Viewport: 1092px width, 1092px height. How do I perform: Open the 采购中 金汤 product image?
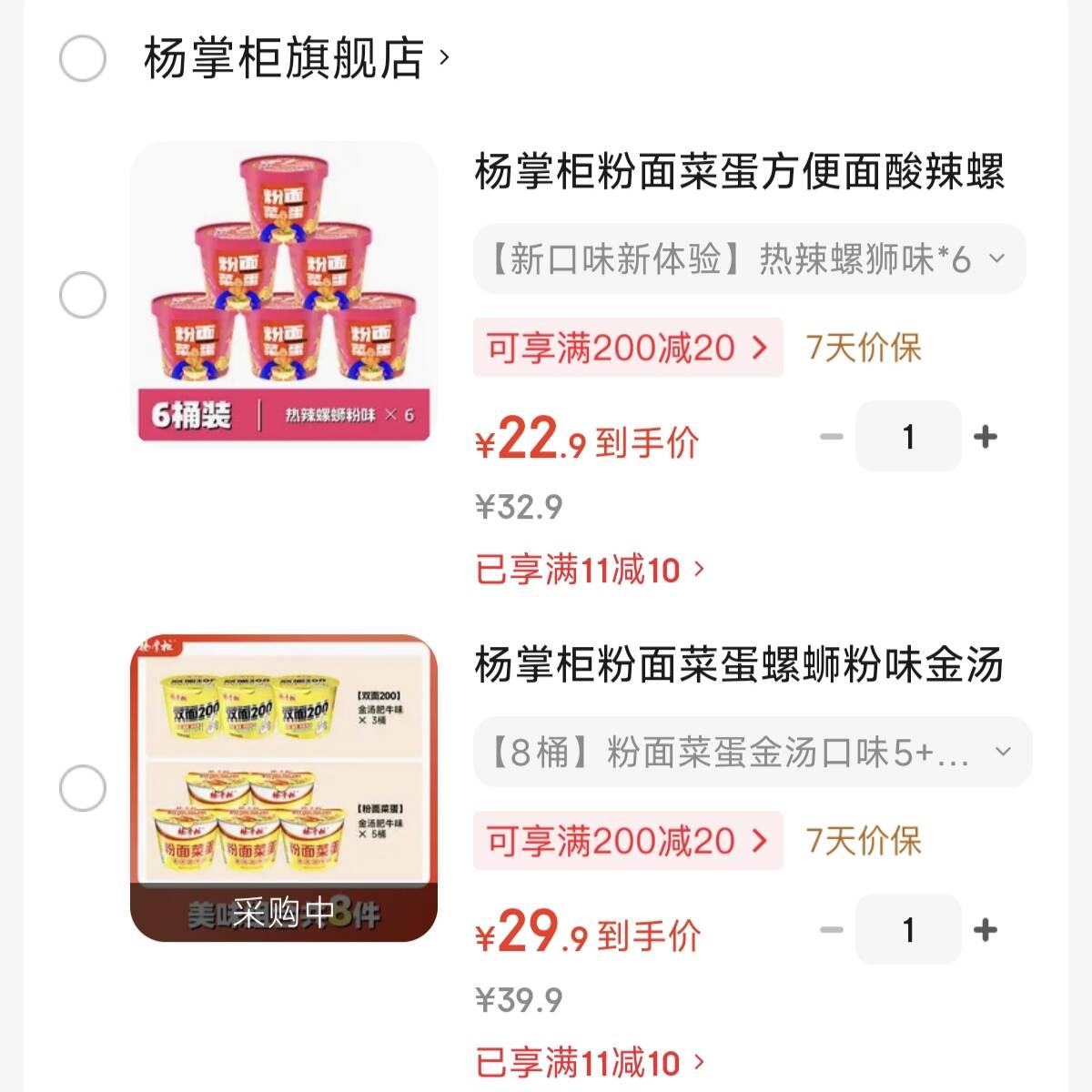[x=284, y=787]
